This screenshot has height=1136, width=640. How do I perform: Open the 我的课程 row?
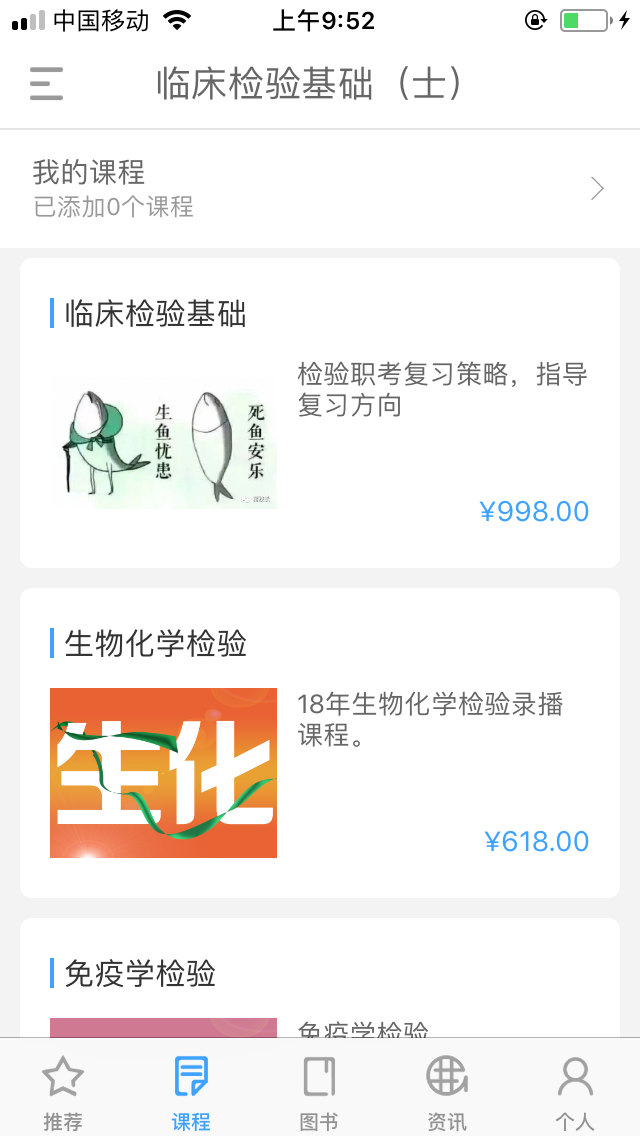pos(320,189)
